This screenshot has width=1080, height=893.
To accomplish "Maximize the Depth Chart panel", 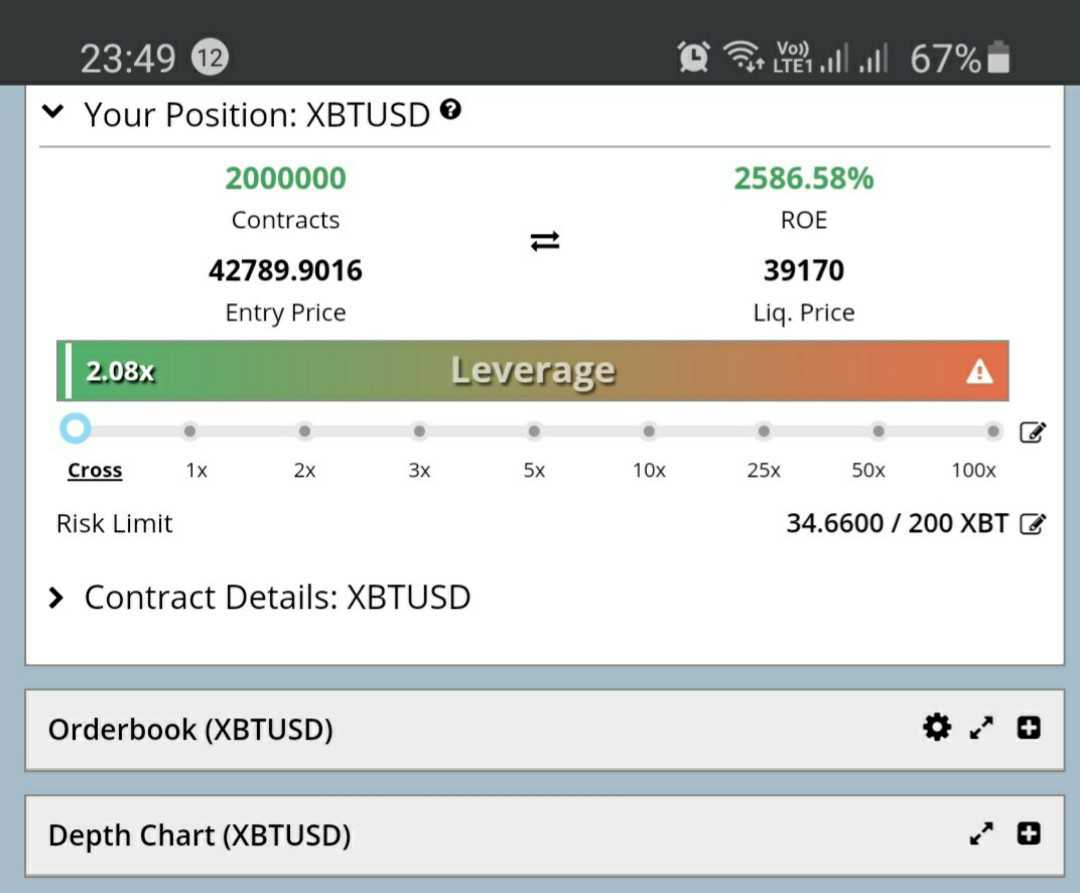I will [982, 834].
